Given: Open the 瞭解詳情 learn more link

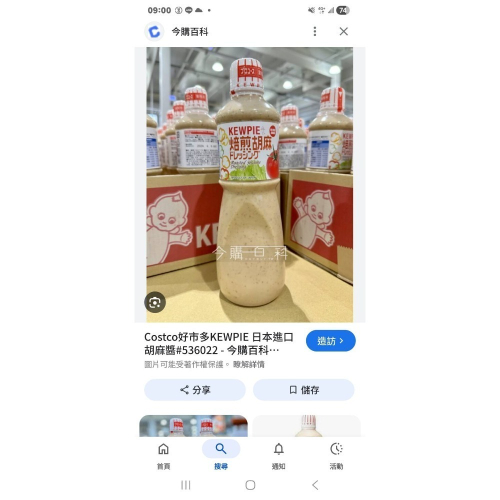Looking at the screenshot, I should (x=249, y=365).
